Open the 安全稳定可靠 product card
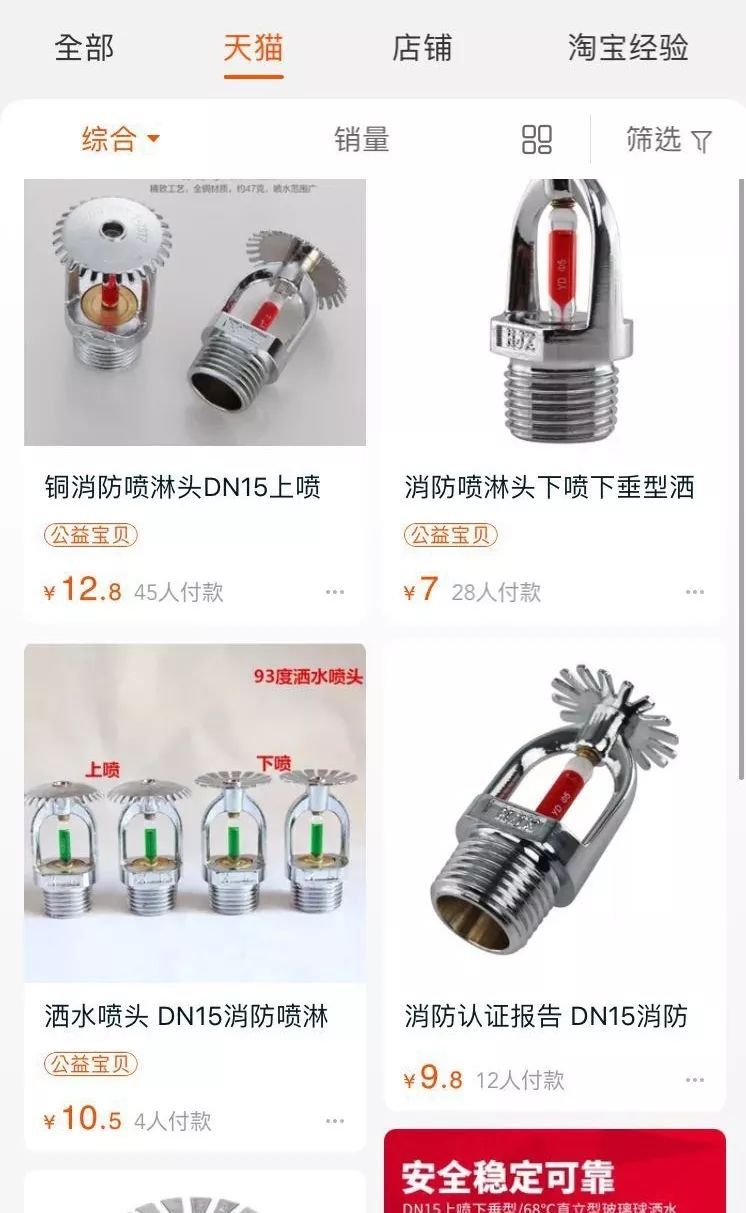 pos(555,1171)
